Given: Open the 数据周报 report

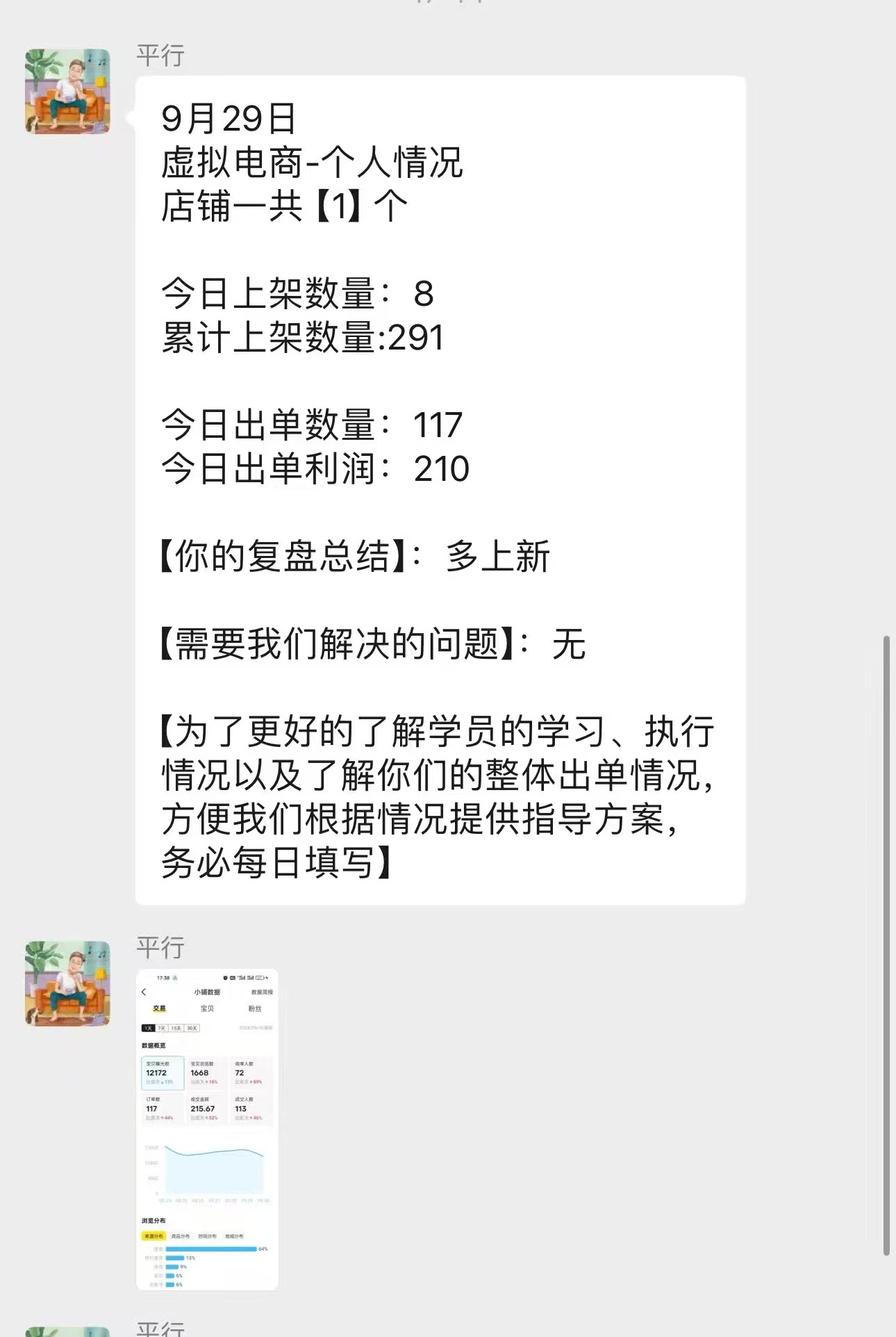Looking at the screenshot, I should [x=261, y=992].
